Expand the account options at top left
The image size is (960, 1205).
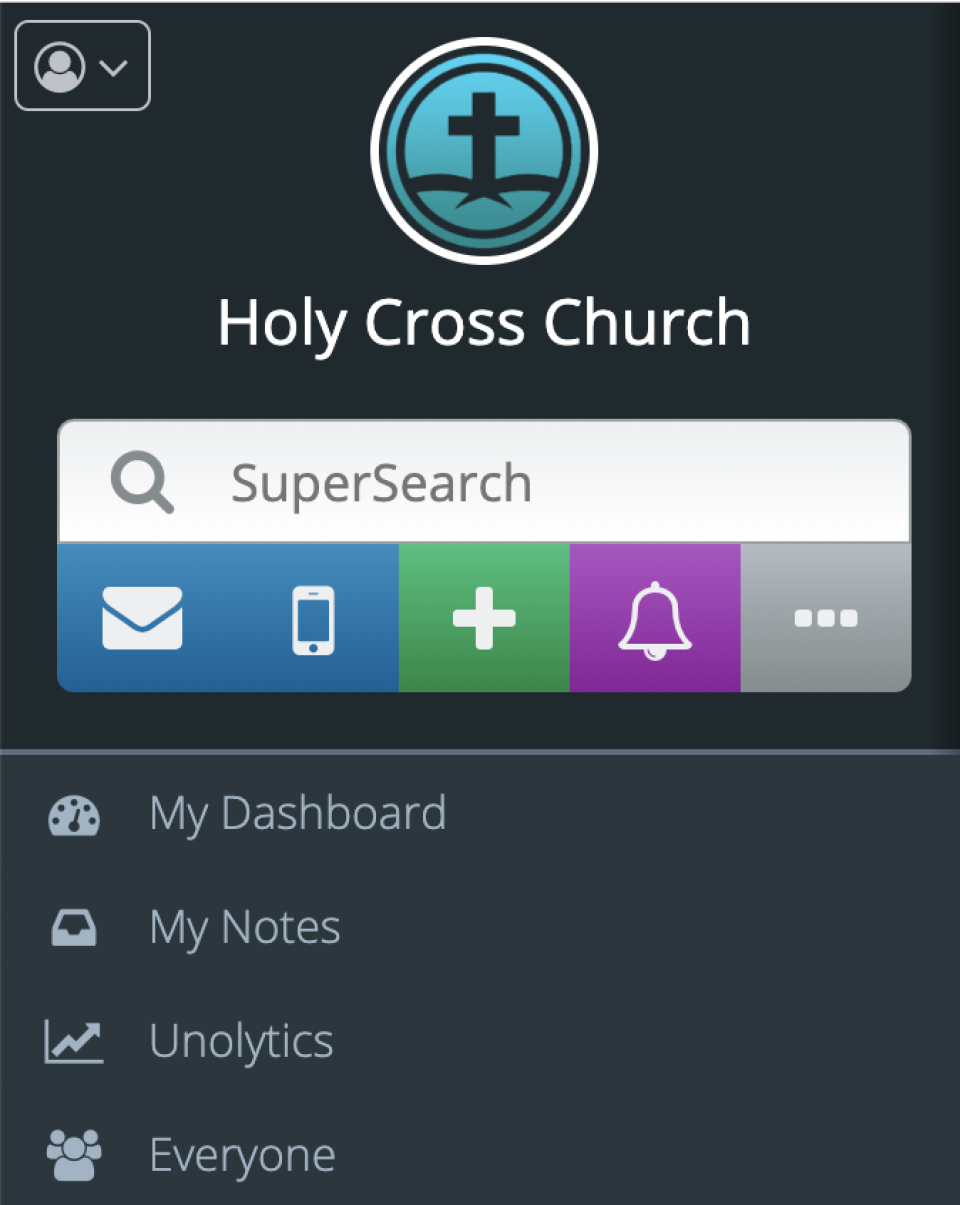click(82, 66)
